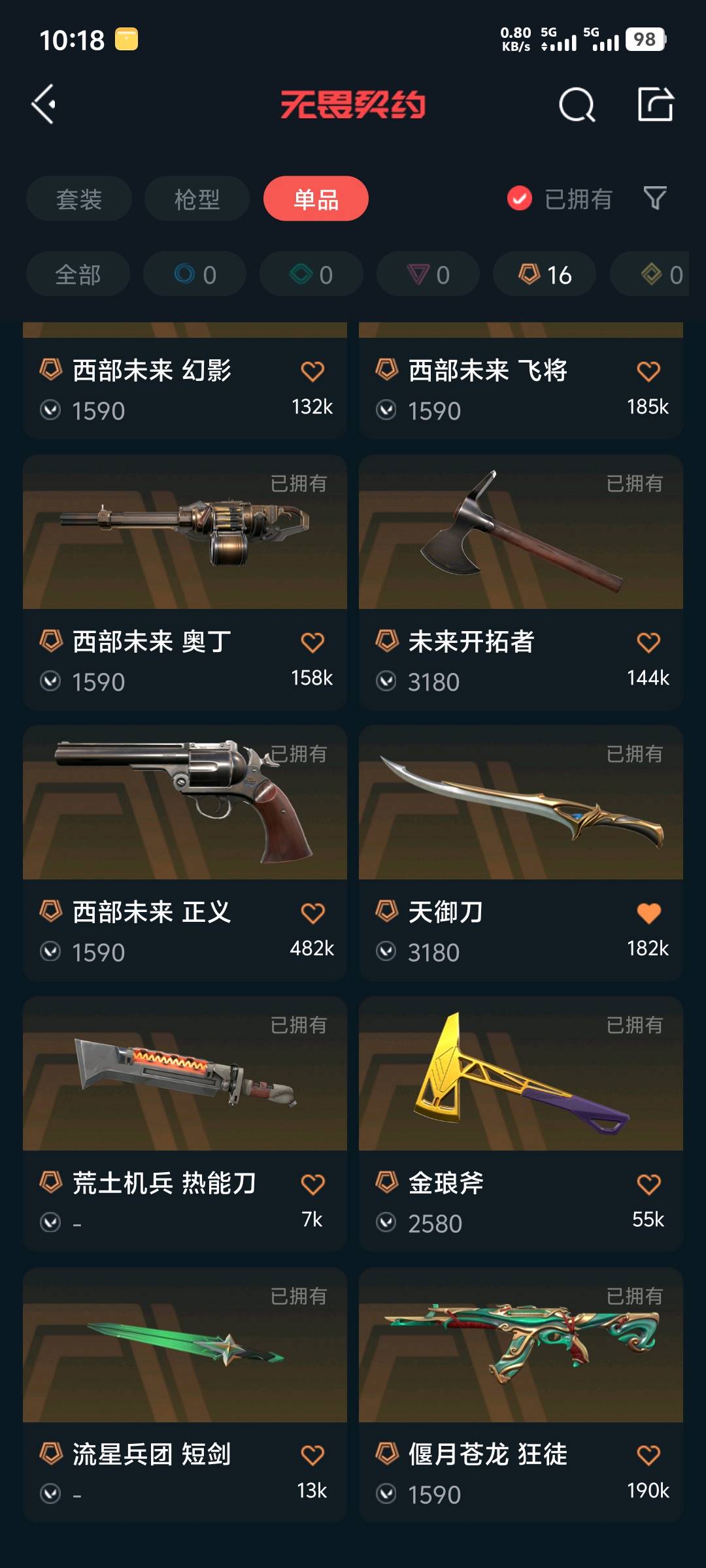Unlike the 天御刀 skin
Viewport: 706px width, 1568px height.
(648, 913)
